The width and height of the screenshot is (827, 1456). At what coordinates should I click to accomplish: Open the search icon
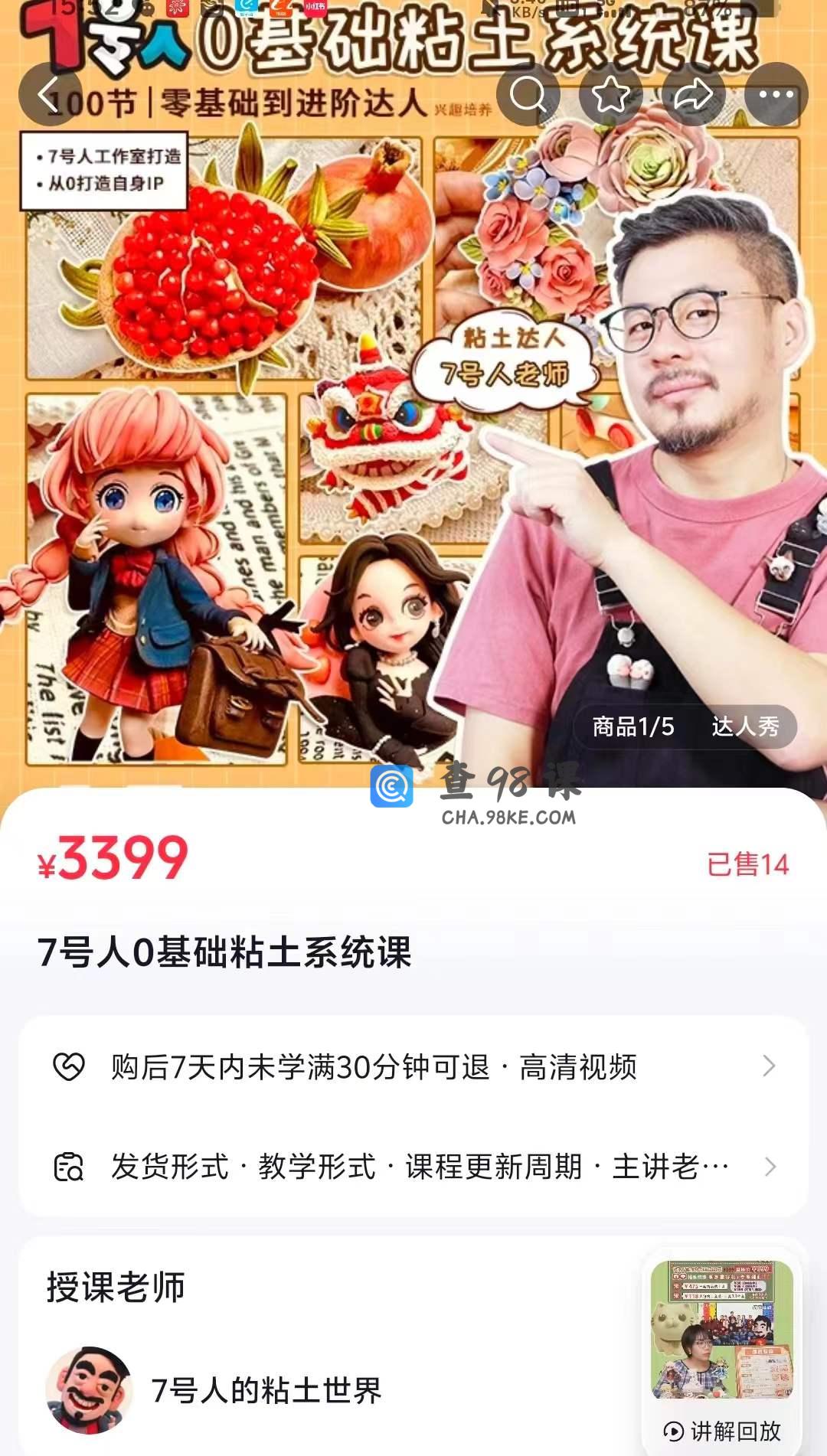coord(528,95)
